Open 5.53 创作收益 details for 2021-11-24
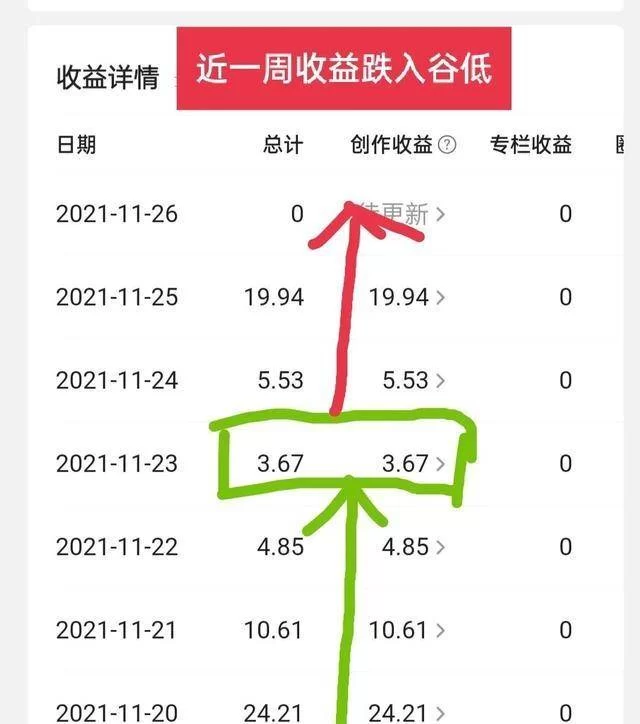This screenshot has width=640, height=724. point(441,380)
